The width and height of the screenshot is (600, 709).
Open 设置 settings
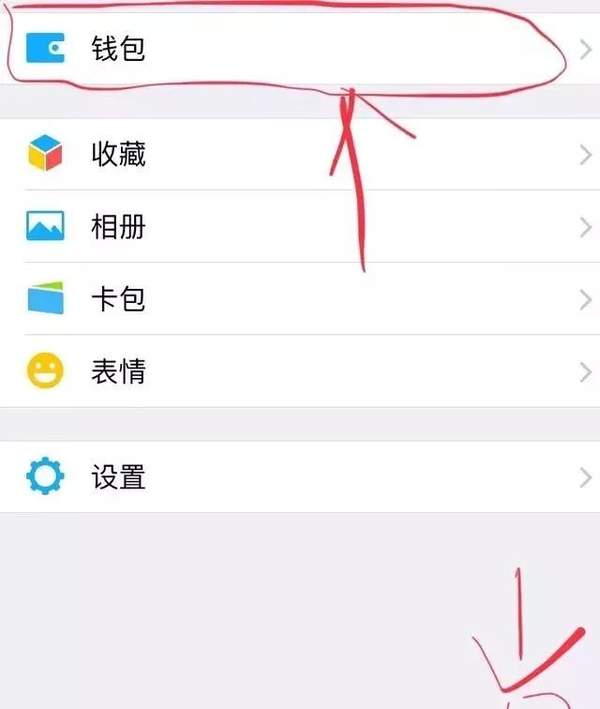pos(300,477)
